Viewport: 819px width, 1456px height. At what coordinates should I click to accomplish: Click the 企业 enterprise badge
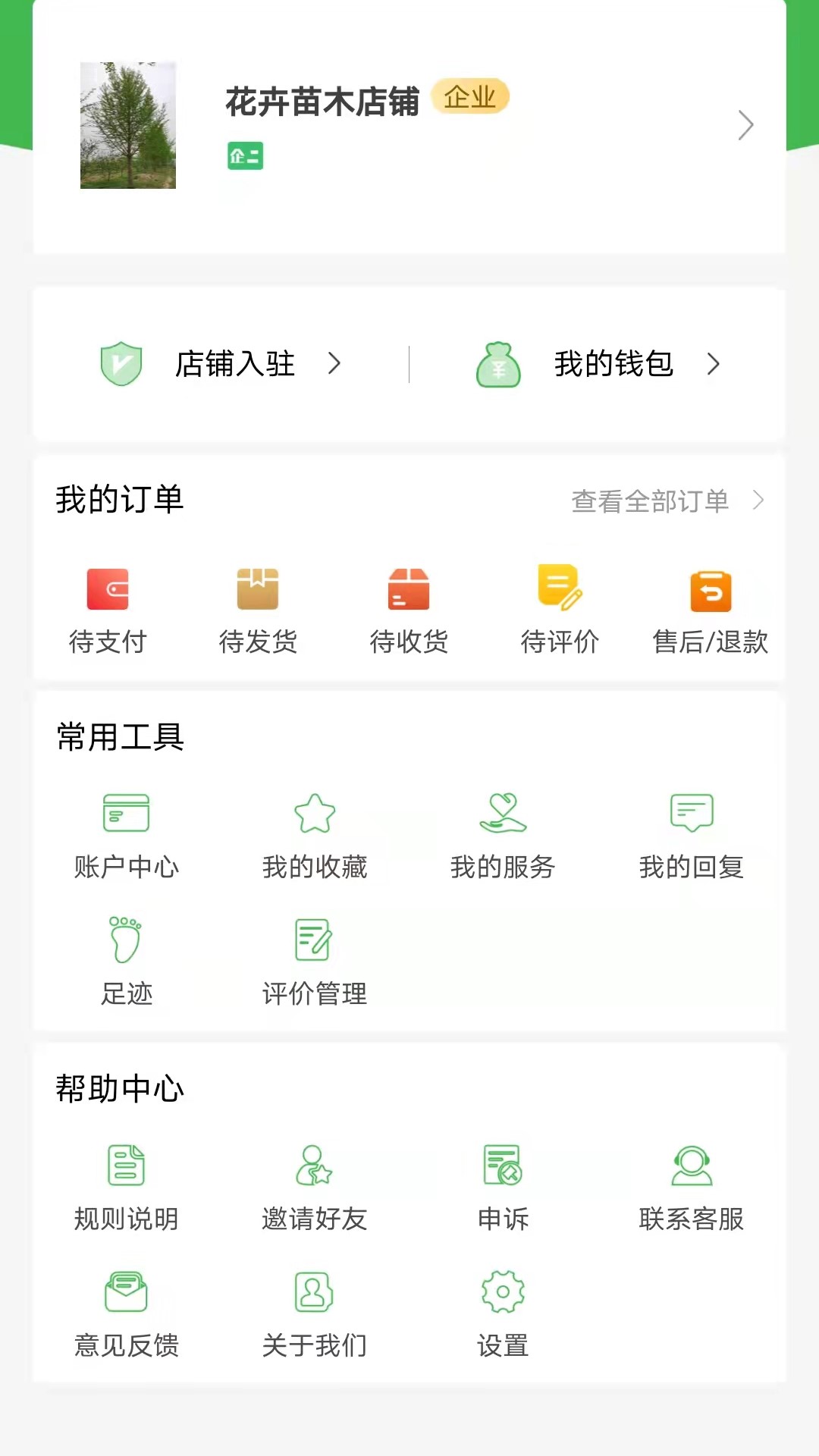point(471,96)
